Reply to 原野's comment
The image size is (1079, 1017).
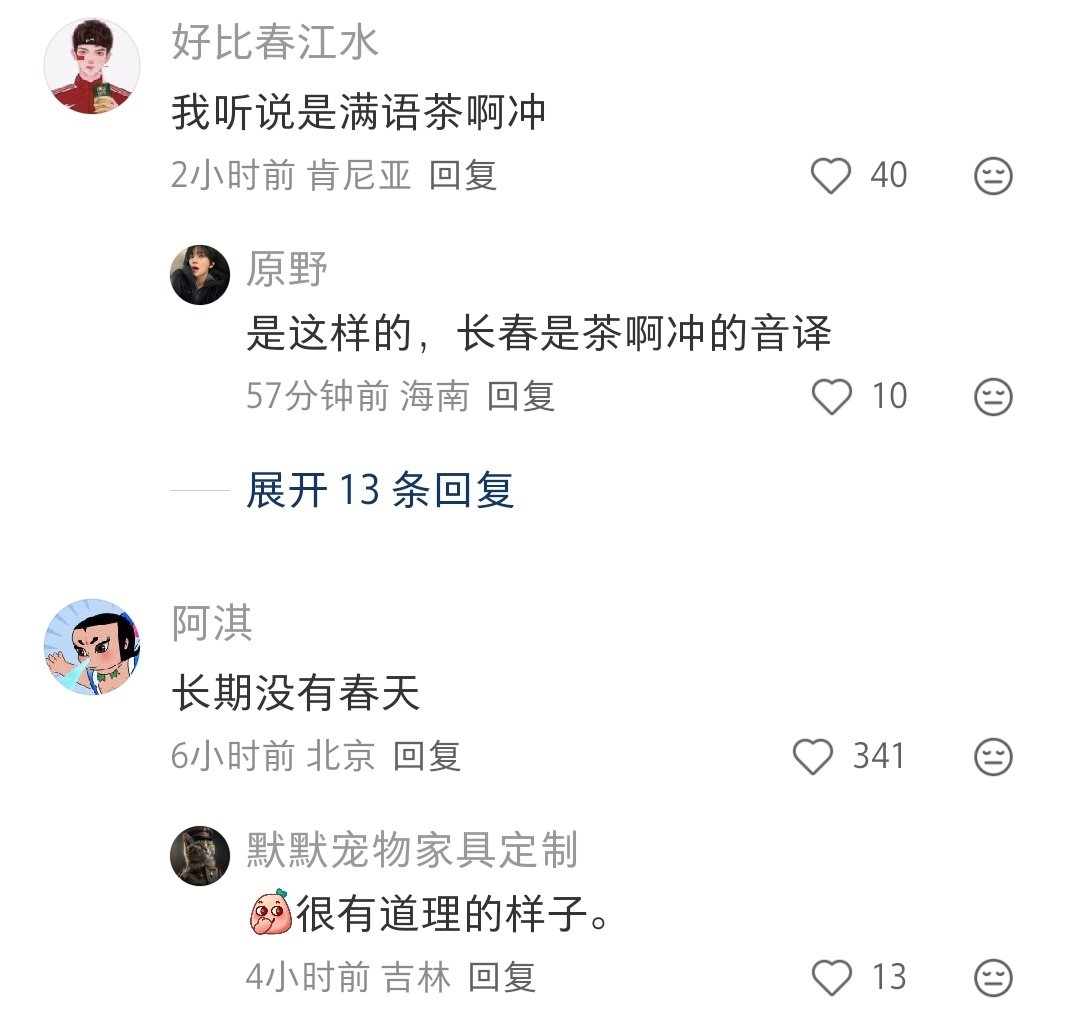[520, 397]
